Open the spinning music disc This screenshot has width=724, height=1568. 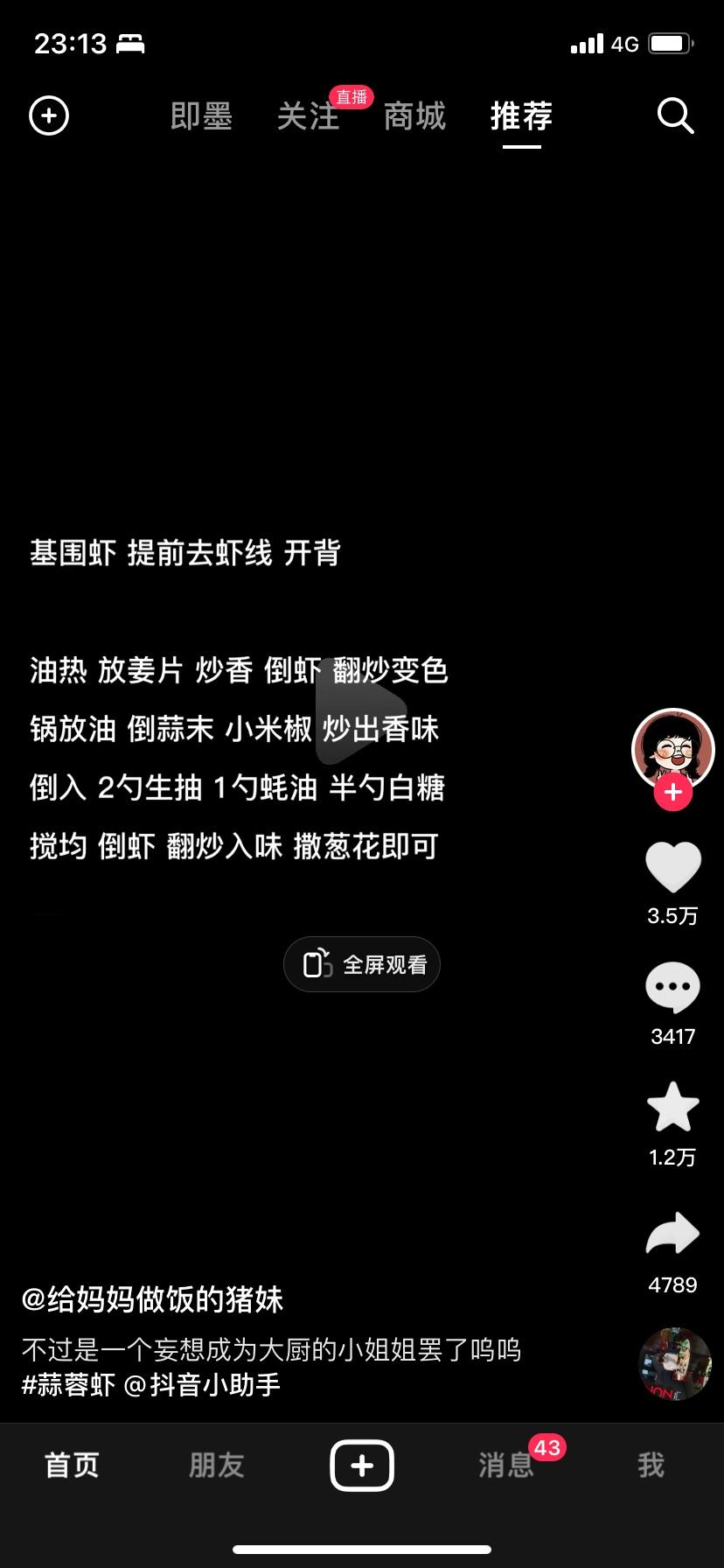click(x=674, y=1364)
